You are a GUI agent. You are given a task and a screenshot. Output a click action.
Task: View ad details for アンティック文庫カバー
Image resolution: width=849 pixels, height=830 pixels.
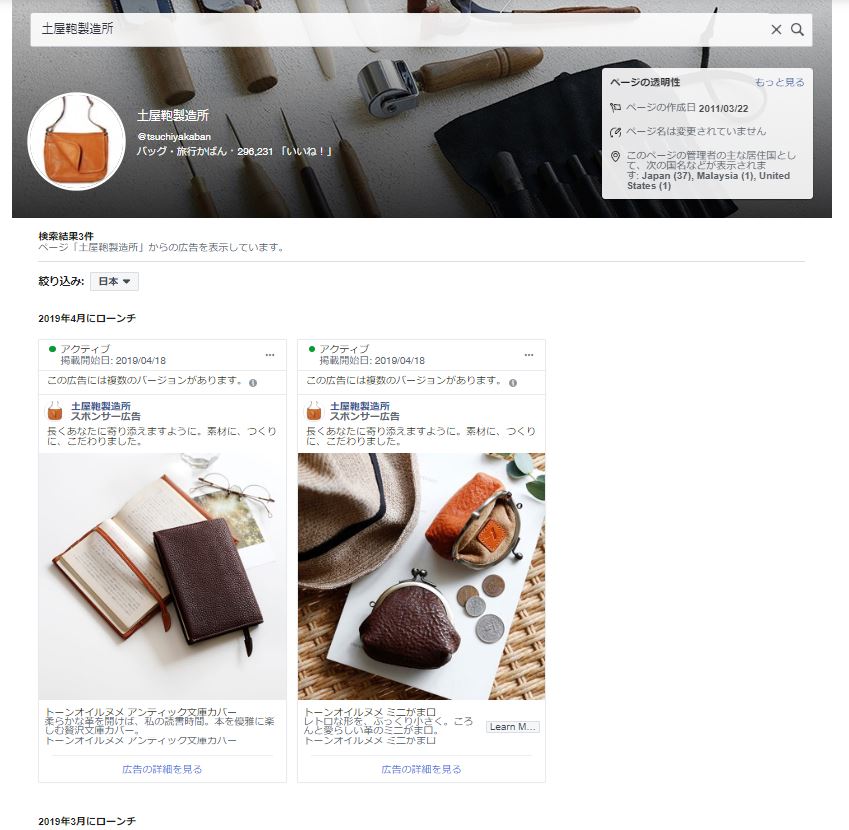point(162,769)
